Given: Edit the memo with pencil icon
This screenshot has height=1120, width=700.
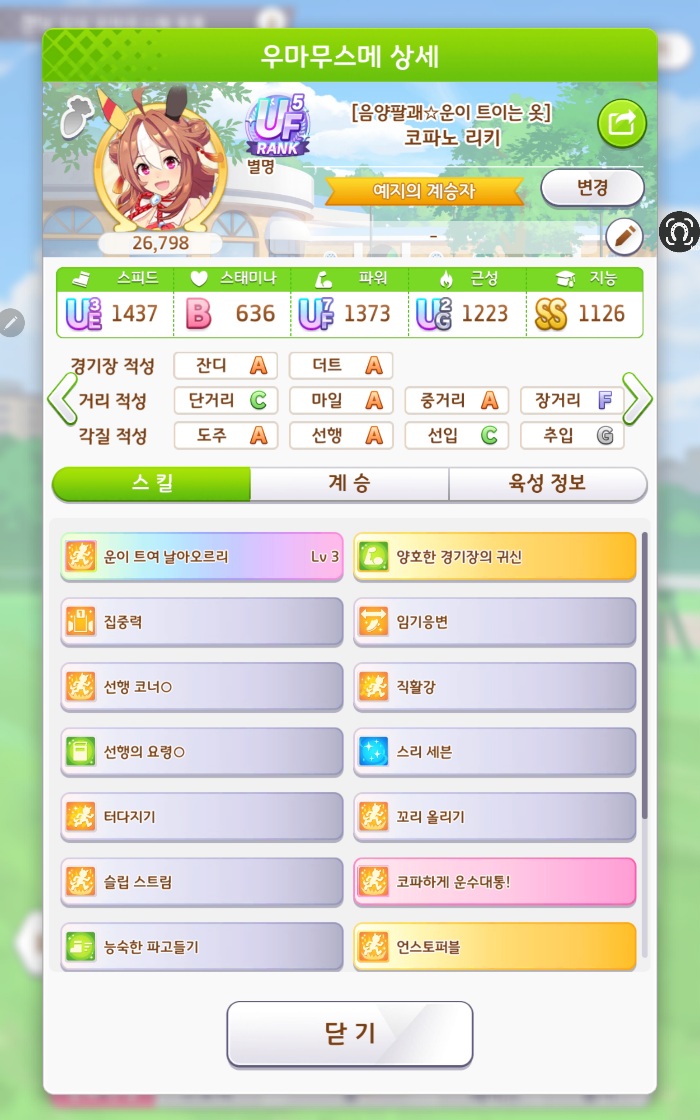Looking at the screenshot, I should pyautogui.click(x=624, y=236).
